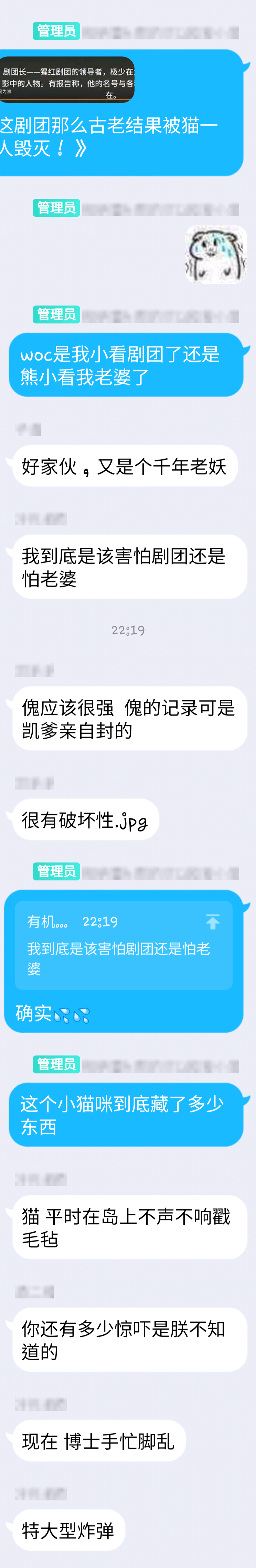View the sweating bear sticker
This screenshot has height=1568, width=256.
tap(216, 255)
